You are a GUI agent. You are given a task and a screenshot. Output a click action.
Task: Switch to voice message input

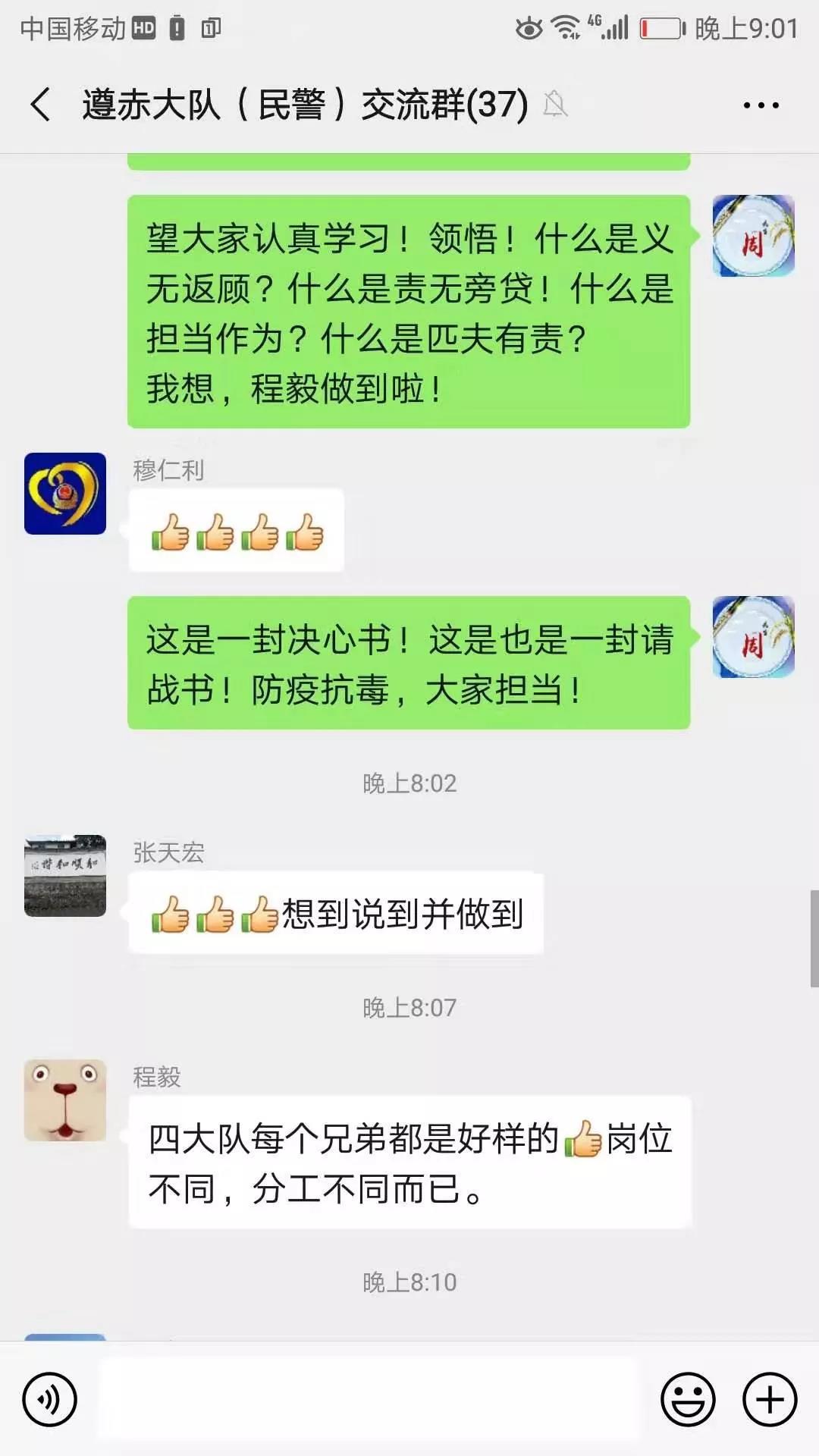coord(50,1399)
